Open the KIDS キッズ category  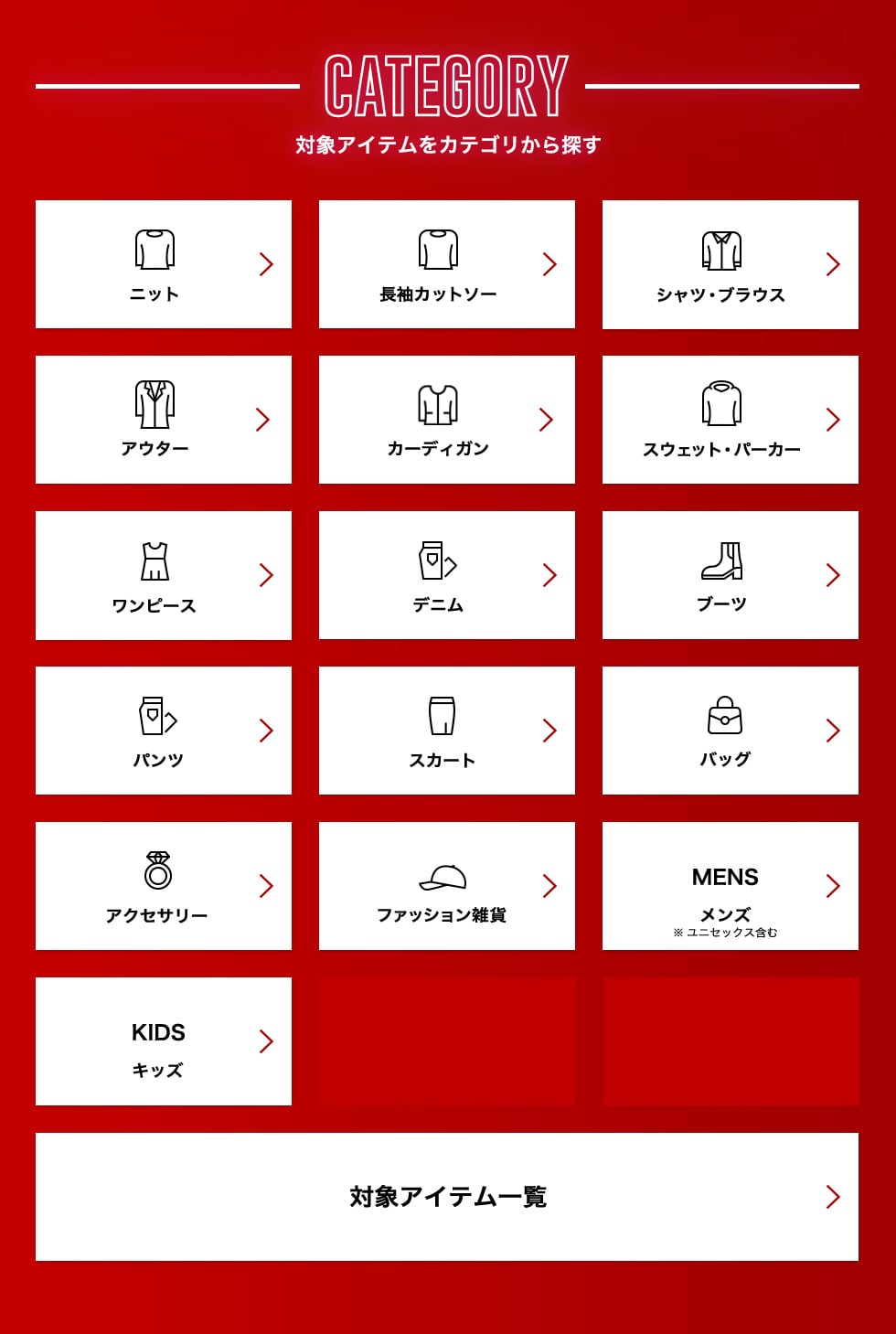point(163,1041)
